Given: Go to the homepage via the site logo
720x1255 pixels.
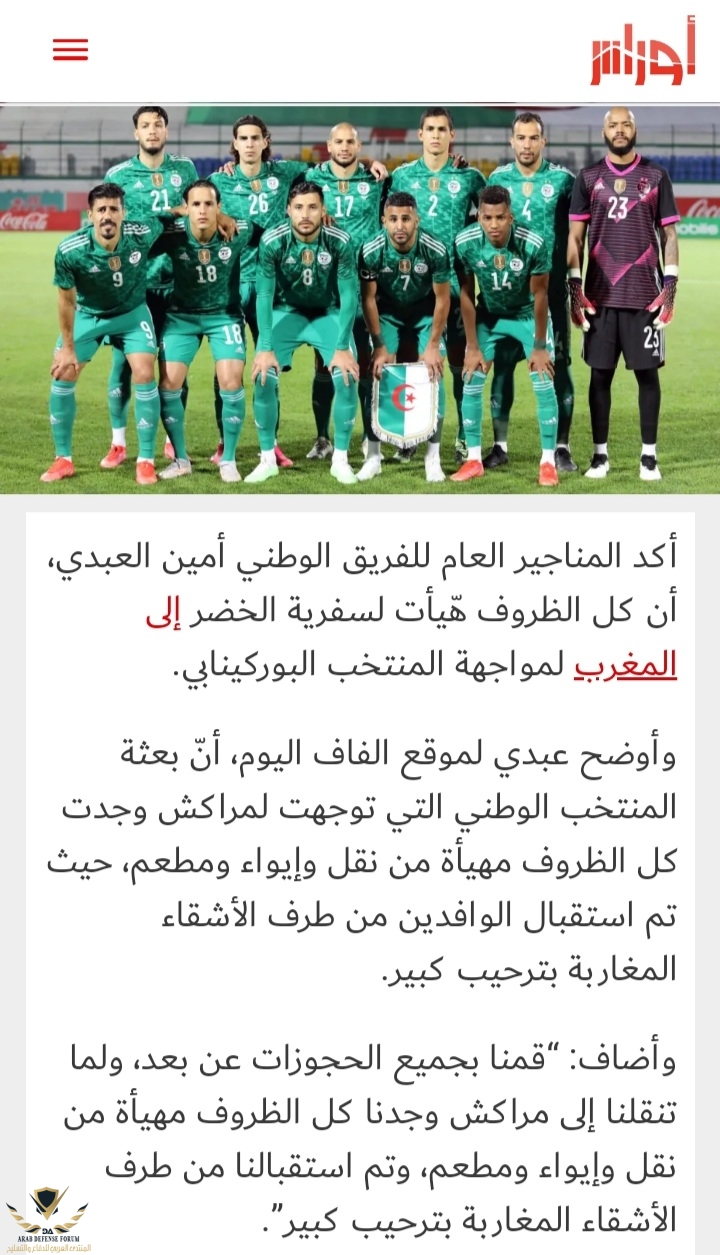Looking at the screenshot, I should 642,51.
